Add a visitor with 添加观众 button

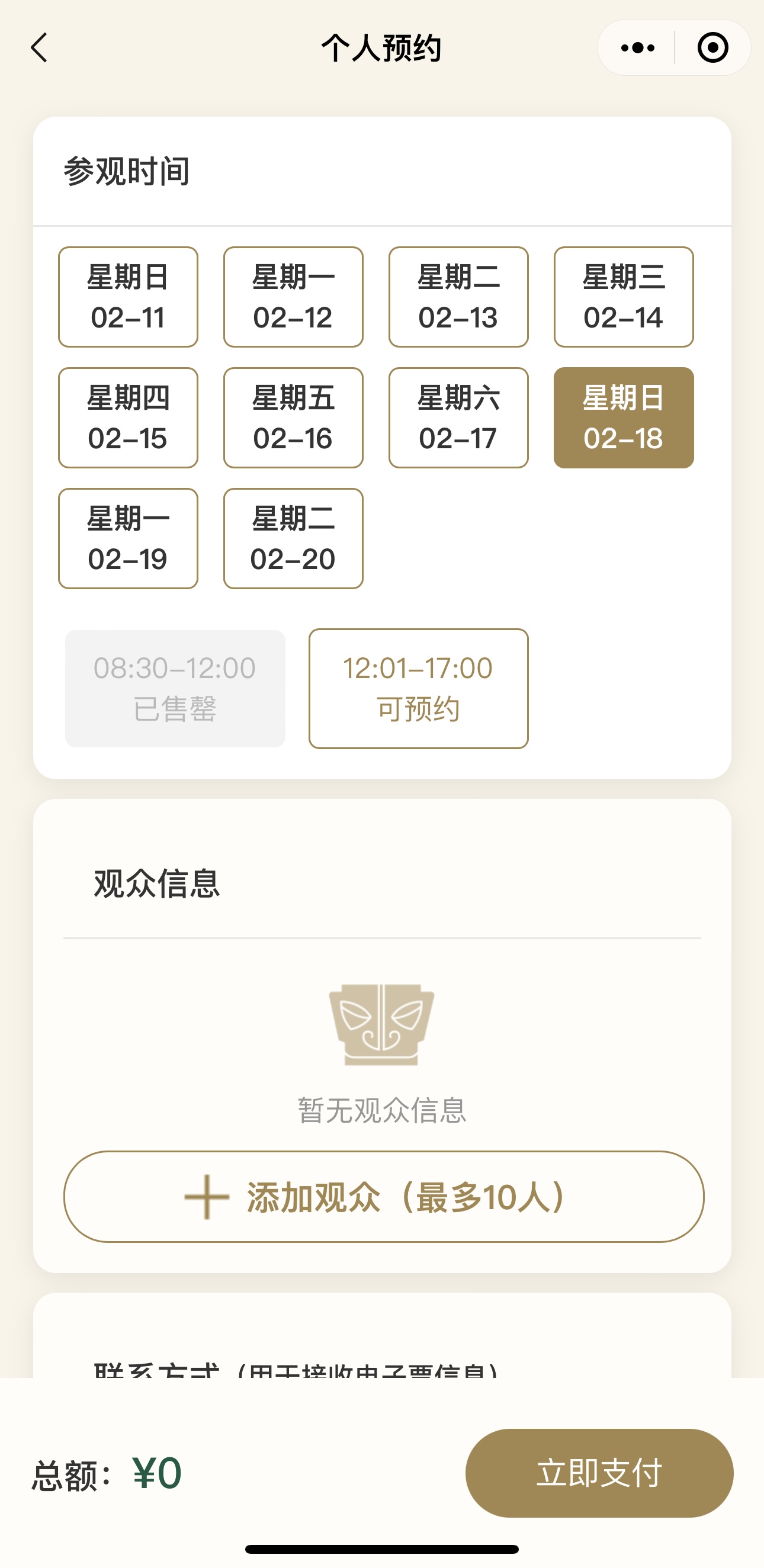pos(384,1196)
